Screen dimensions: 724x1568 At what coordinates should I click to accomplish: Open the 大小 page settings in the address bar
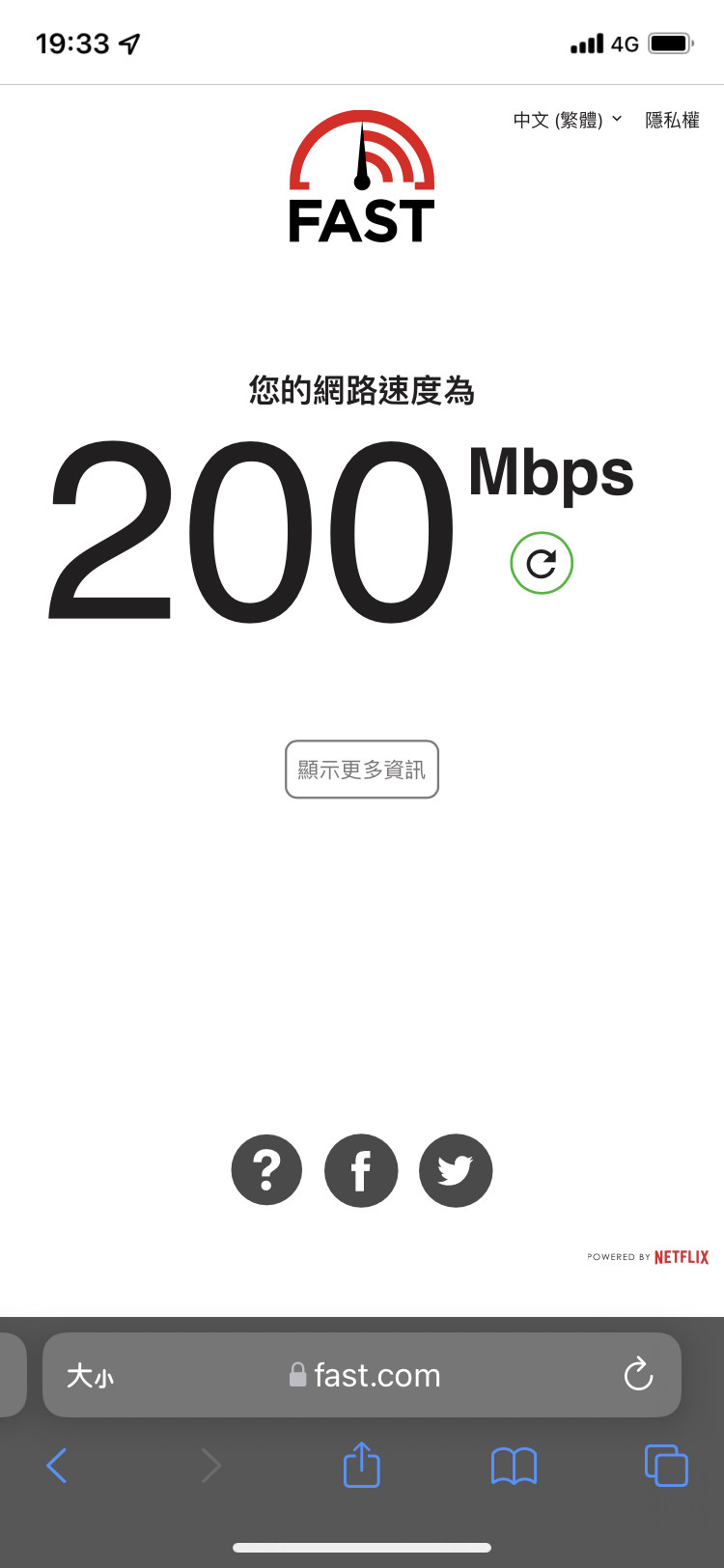coord(90,1375)
